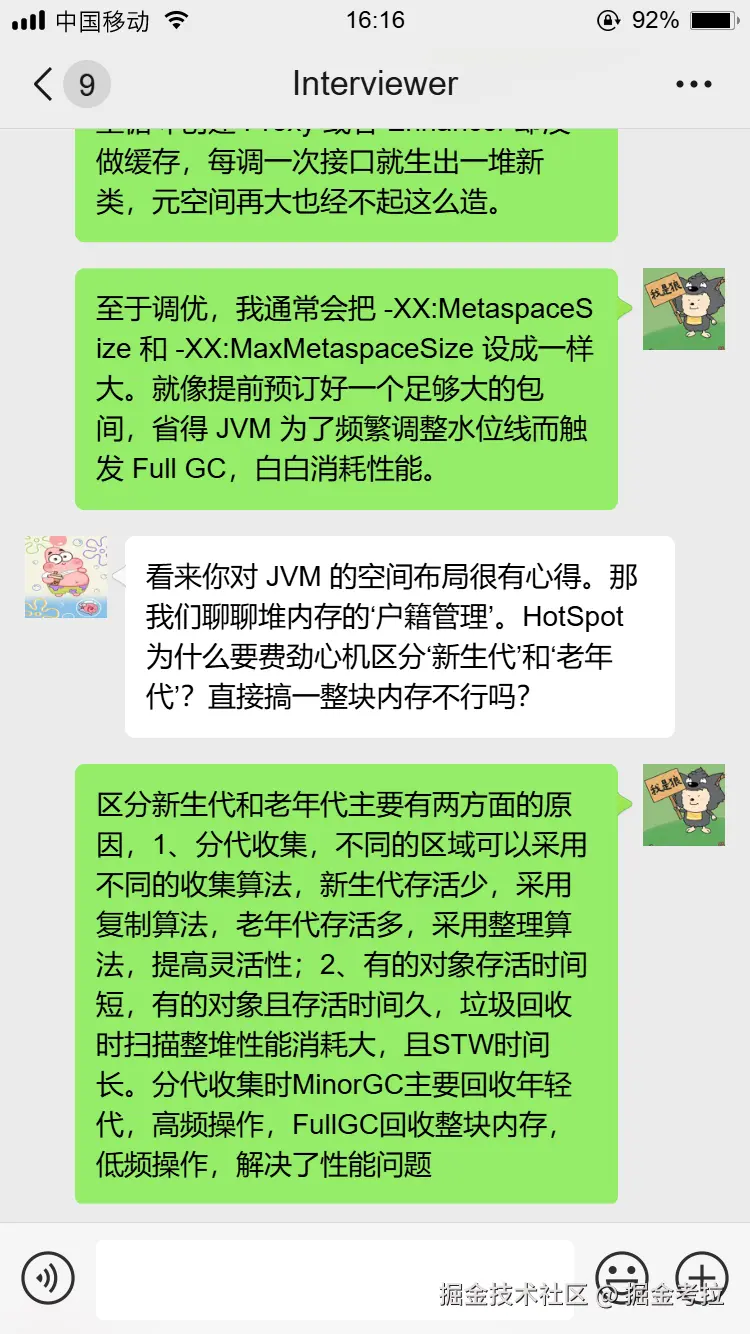Image resolution: width=750 pixels, height=1334 pixels.
Task: Tap the message text field
Action: pos(335,1278)
